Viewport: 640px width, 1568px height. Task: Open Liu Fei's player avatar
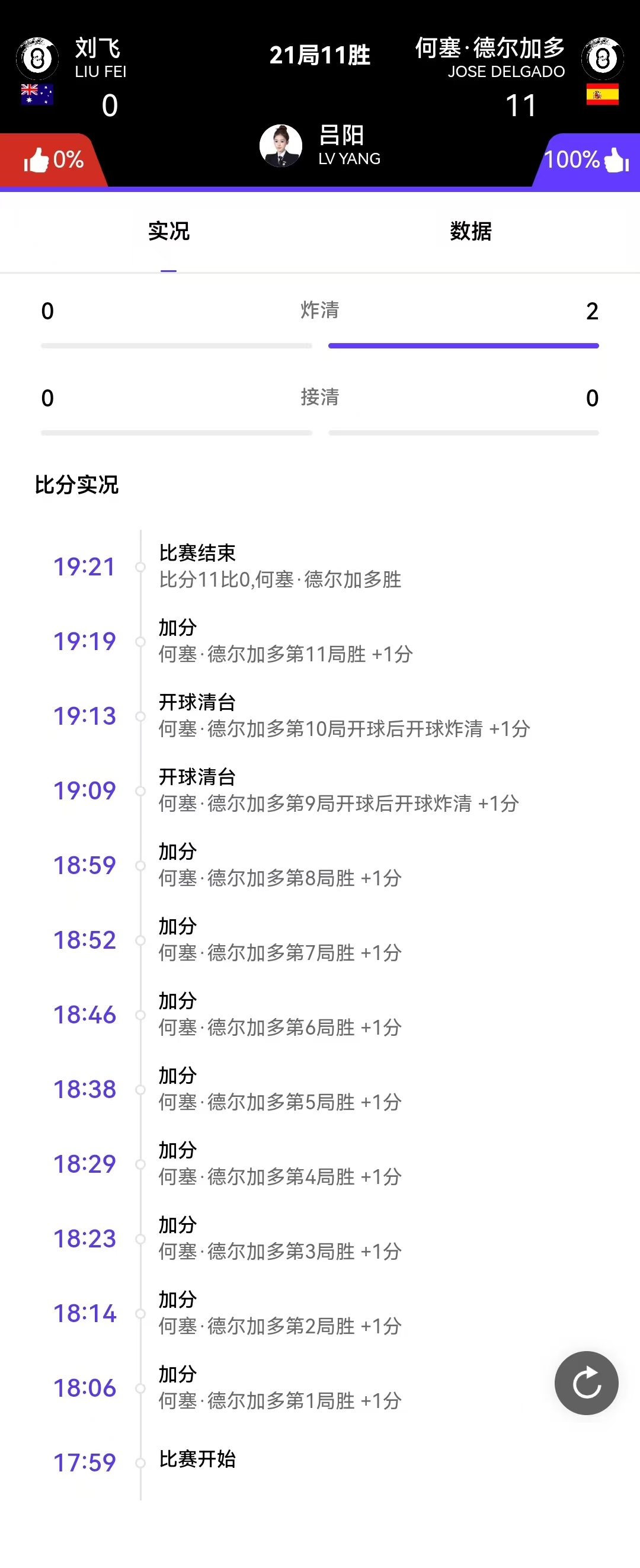point(37,59)
